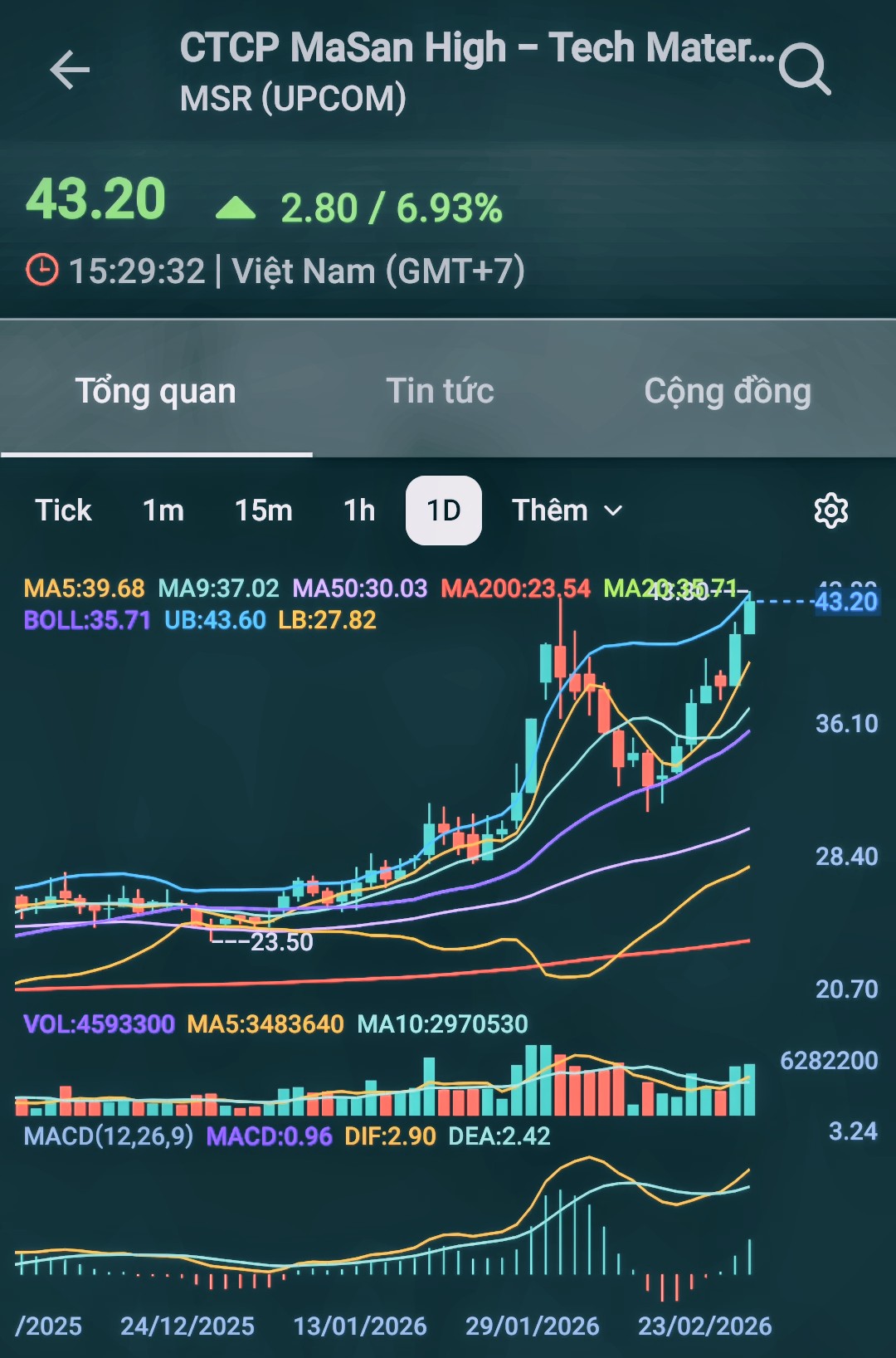Image resolution: width=896 pixels, height=1358 pixels.
Task: Go back using the arrow icon
Action: (70, 70)
